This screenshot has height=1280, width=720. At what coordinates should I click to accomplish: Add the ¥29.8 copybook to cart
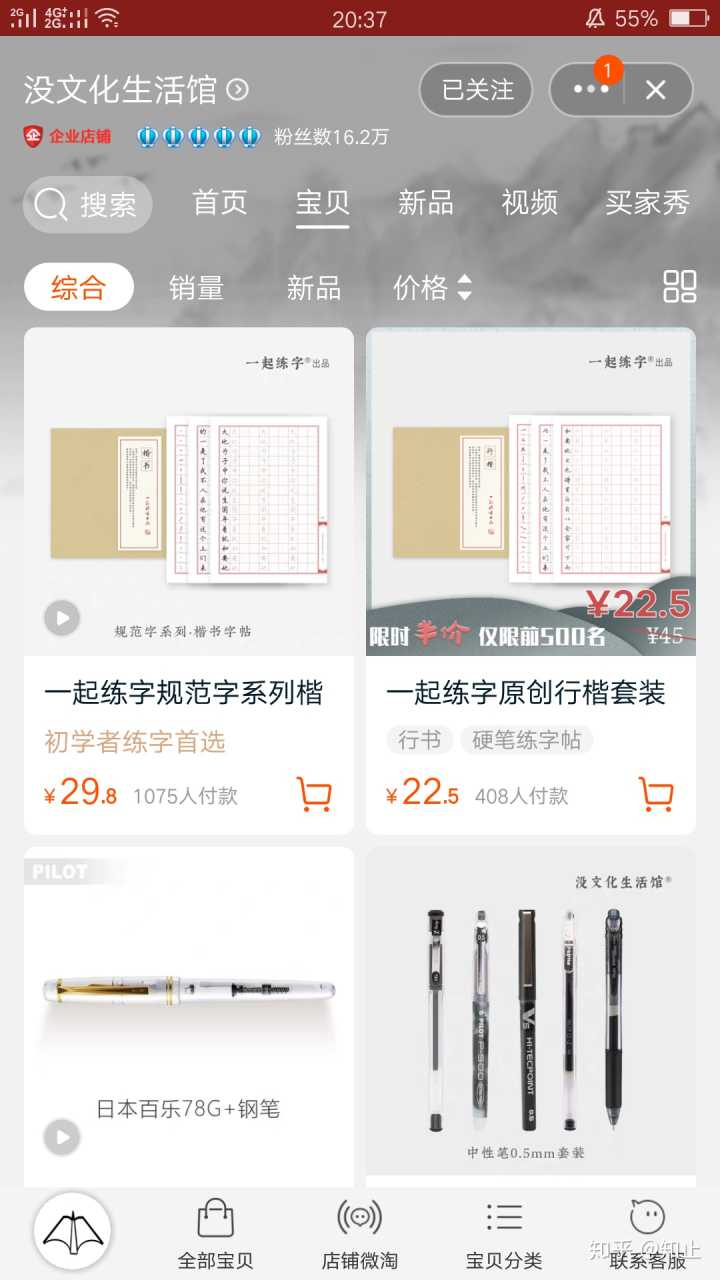coord(314,795)
